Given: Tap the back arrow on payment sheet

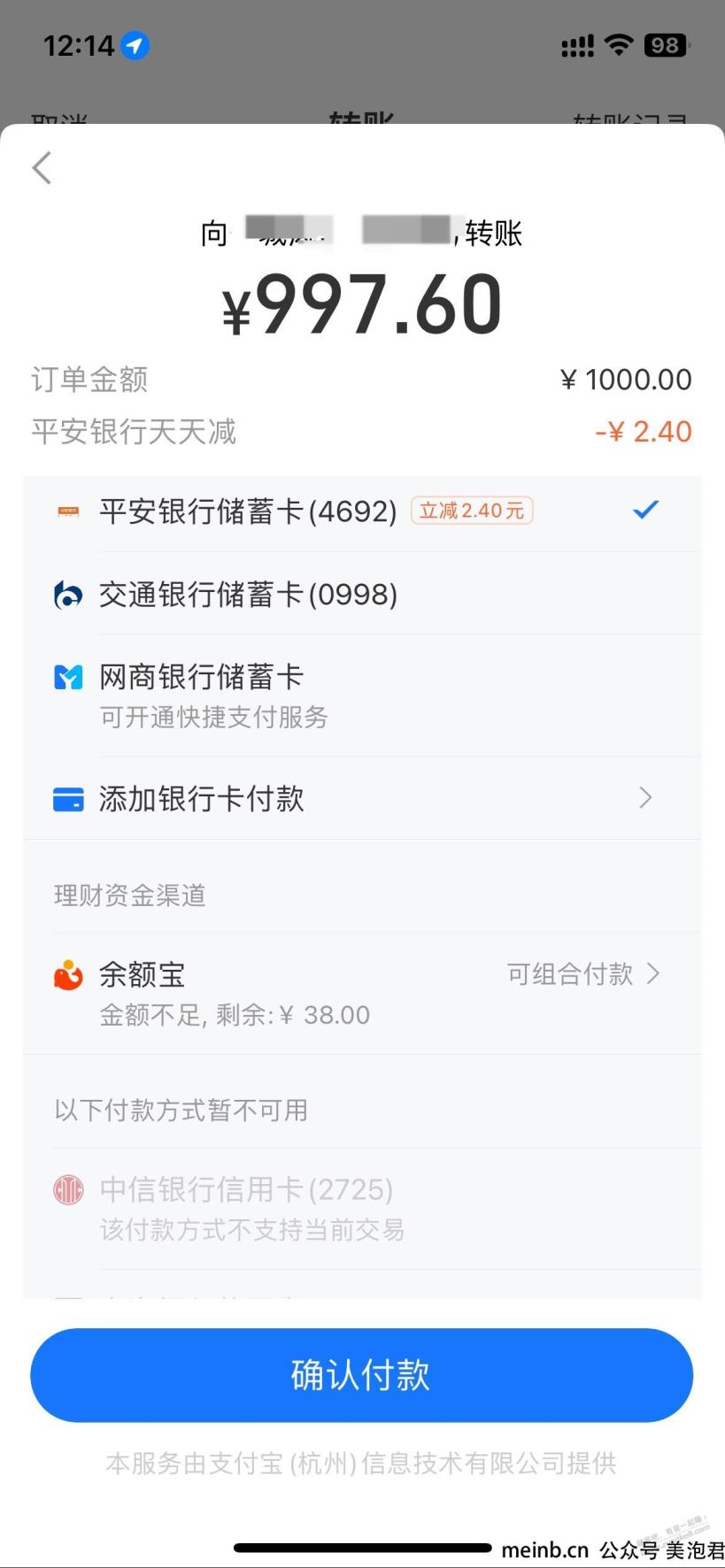Looking at the screenshot, I should (x=42, y=167).
